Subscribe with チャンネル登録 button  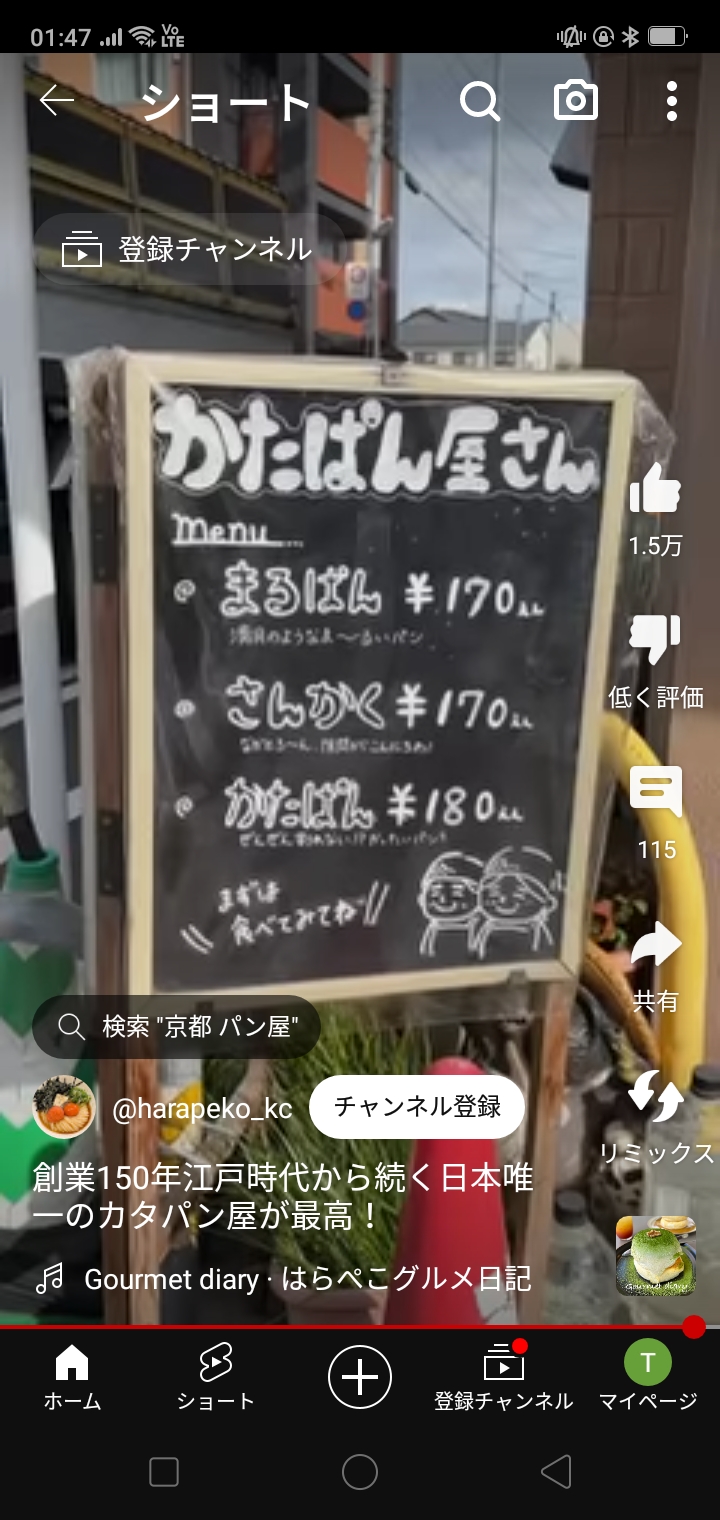click(x=417, y=1107)
